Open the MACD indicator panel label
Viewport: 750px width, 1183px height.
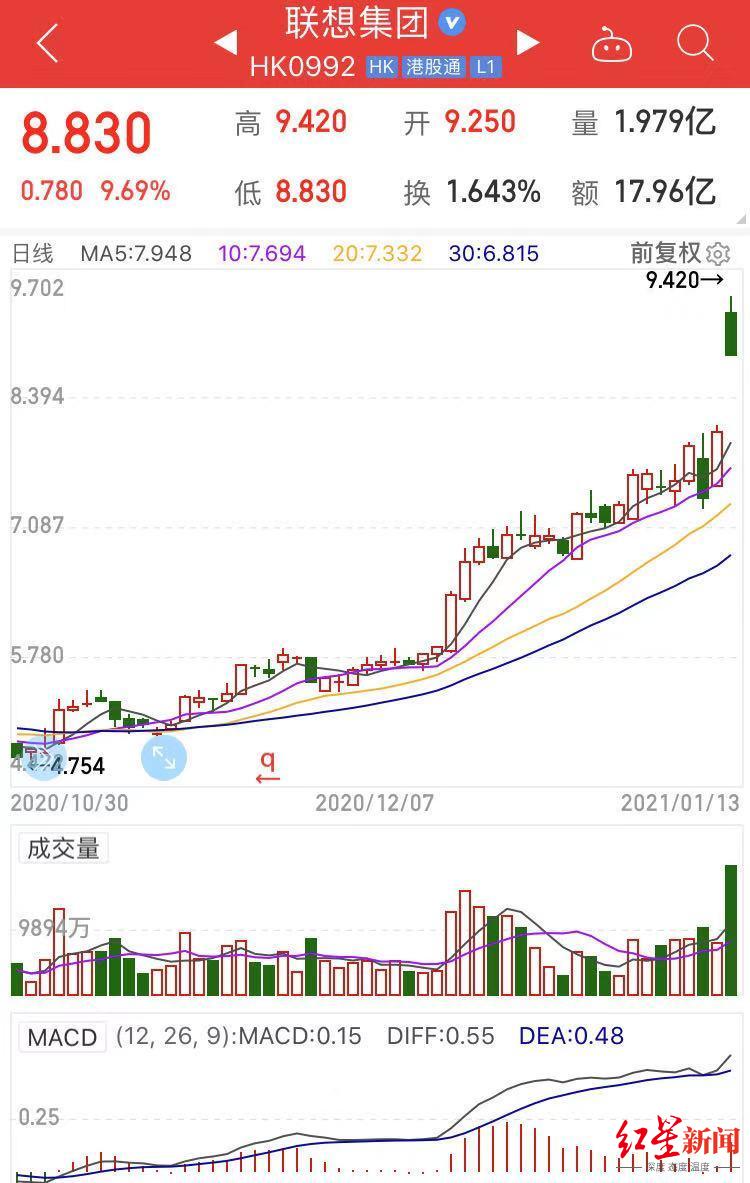(x=62, y=1038)
